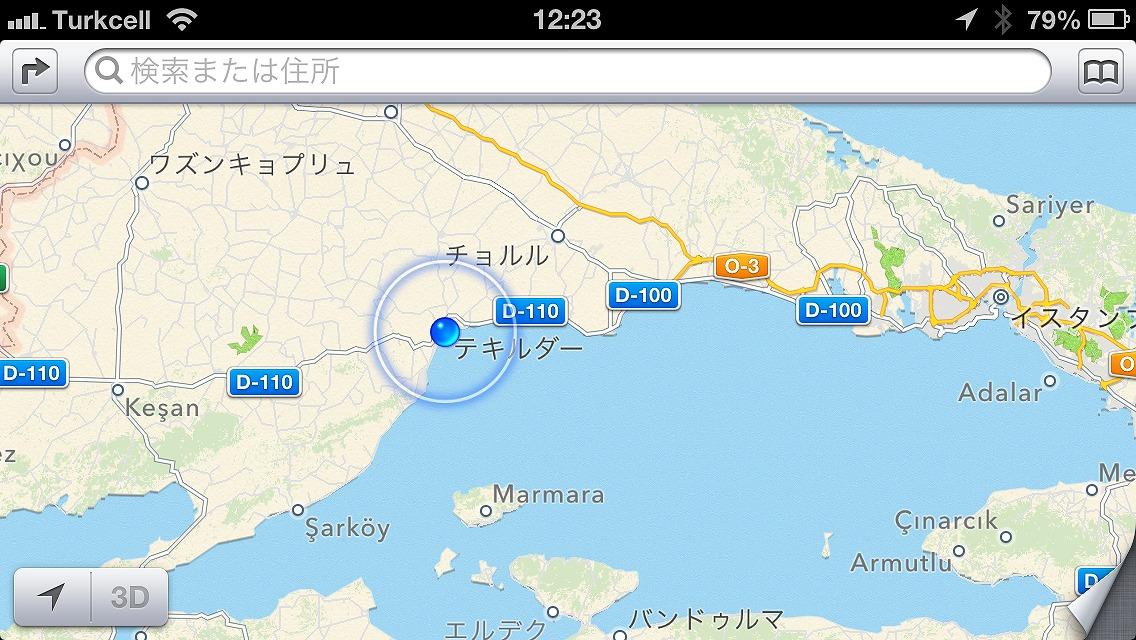Tap the location tracking arrow button
The image size is (1136, 640).
52,597
